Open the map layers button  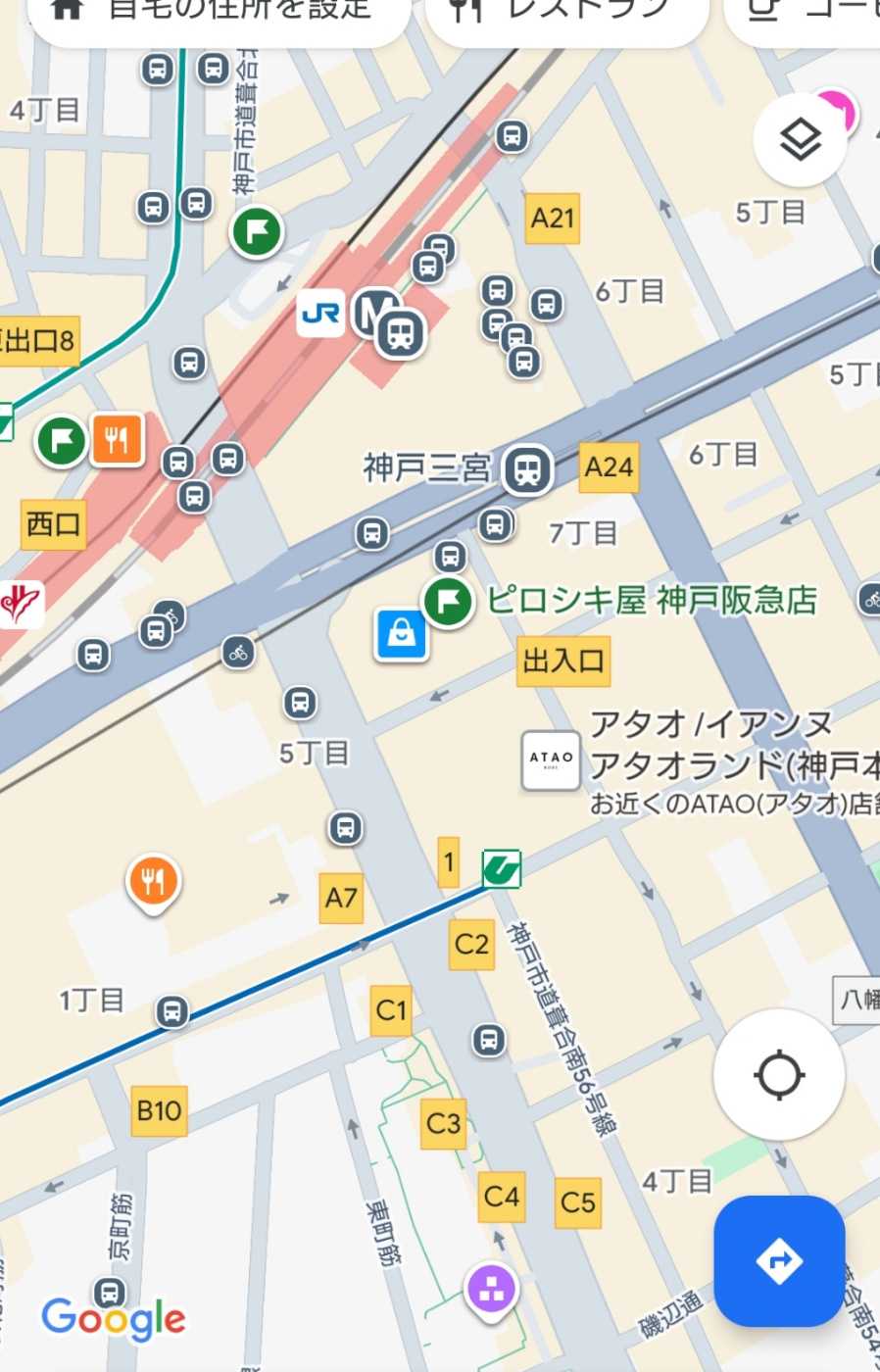pyautogui.click(x=800, y=140)
